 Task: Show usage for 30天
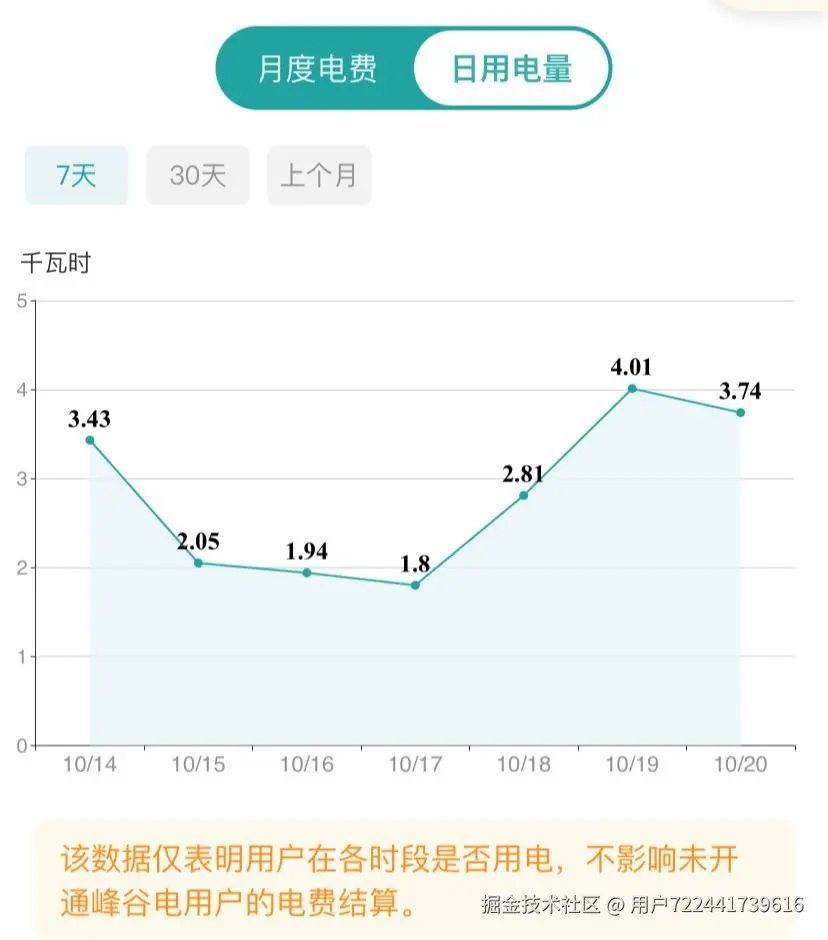click(x=197, y=176)
